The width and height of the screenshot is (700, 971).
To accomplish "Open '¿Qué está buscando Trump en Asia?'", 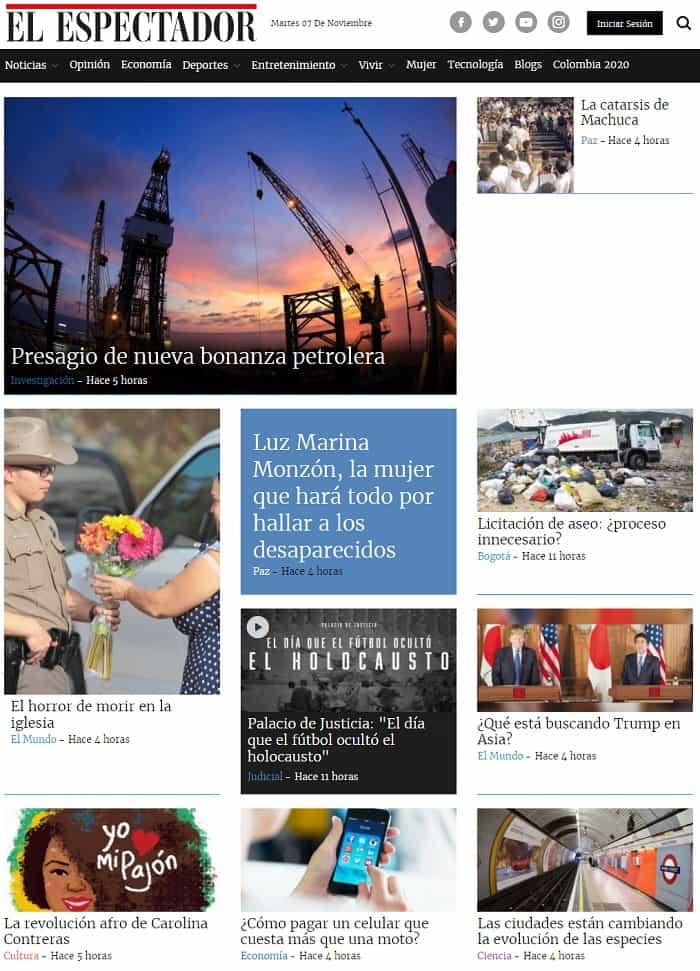I will click(x=578, y=731).
